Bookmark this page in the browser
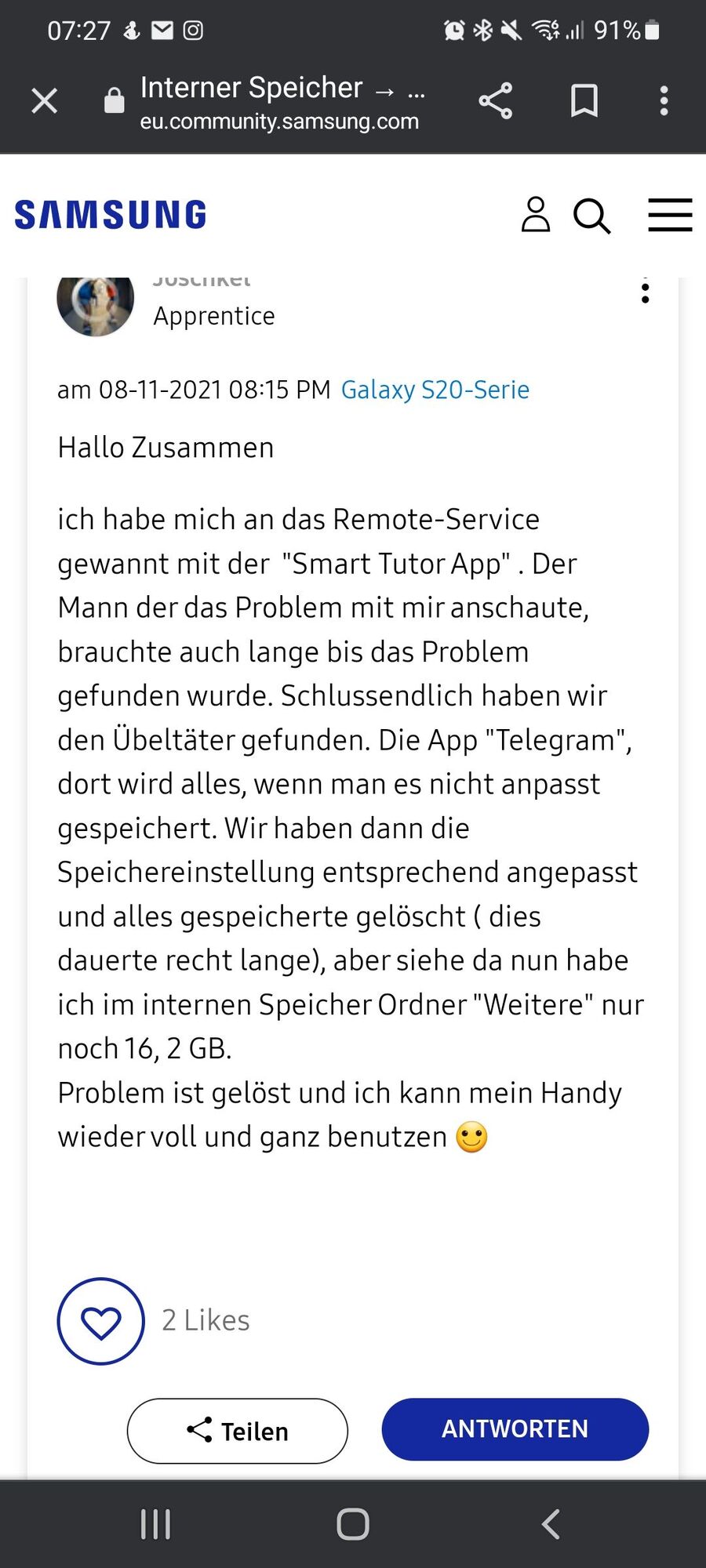 [x=584, y=100]
